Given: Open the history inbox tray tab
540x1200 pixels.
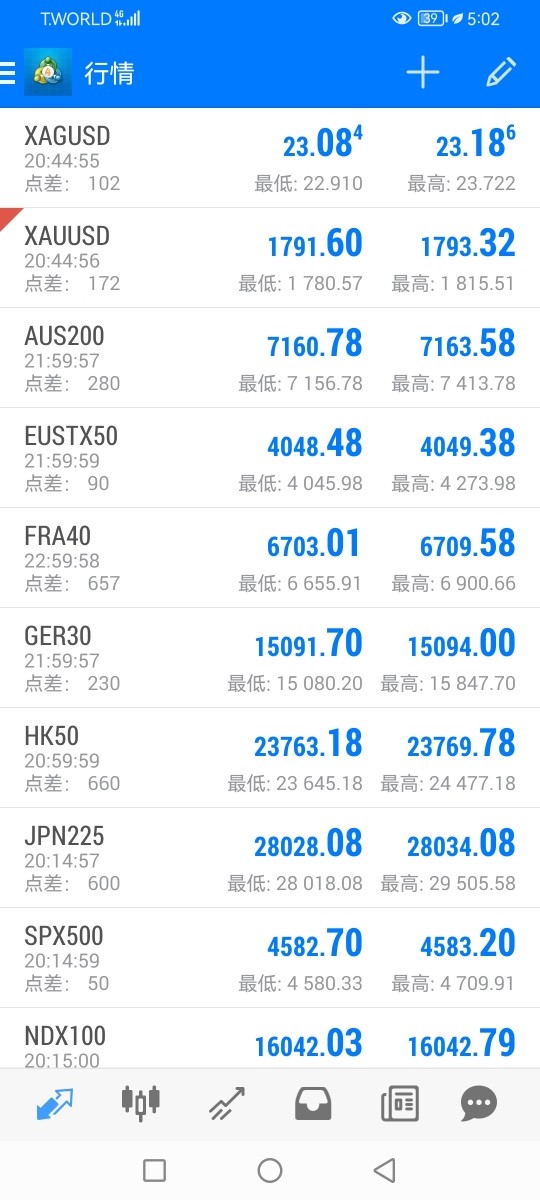Looking at the screenshot, I should click(x=313, y=1103).
